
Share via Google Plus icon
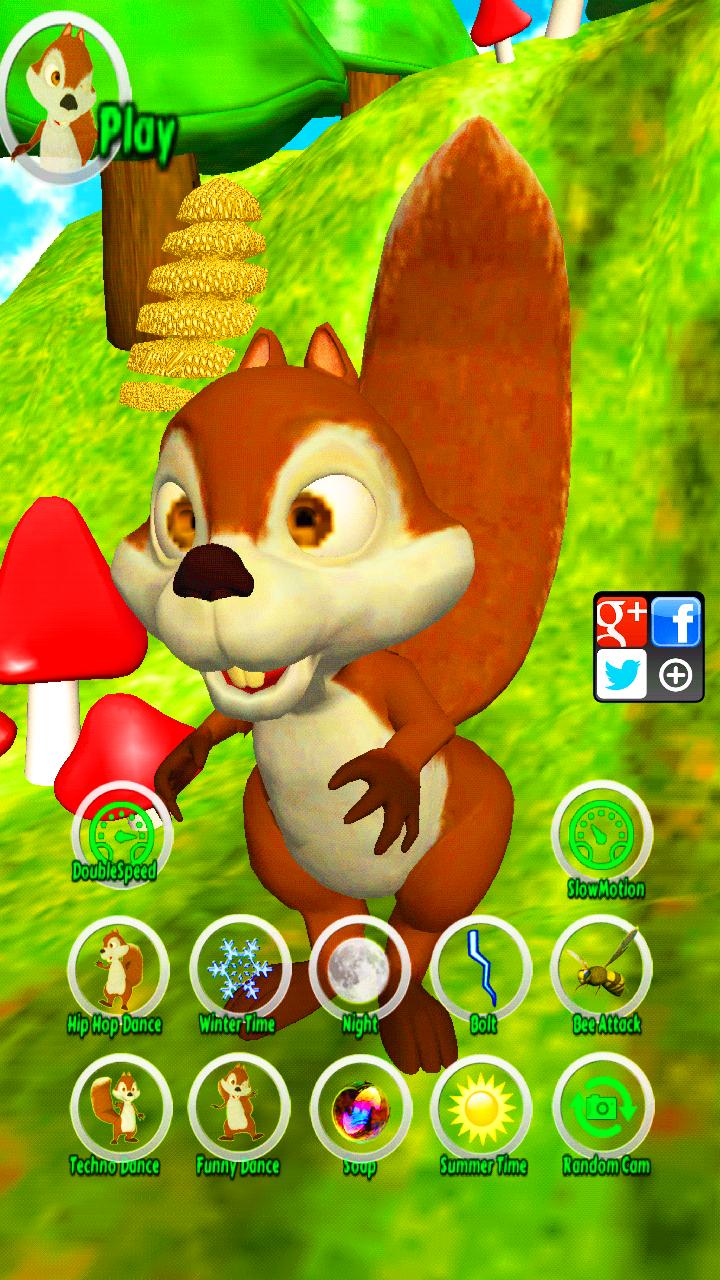(622, 622)
